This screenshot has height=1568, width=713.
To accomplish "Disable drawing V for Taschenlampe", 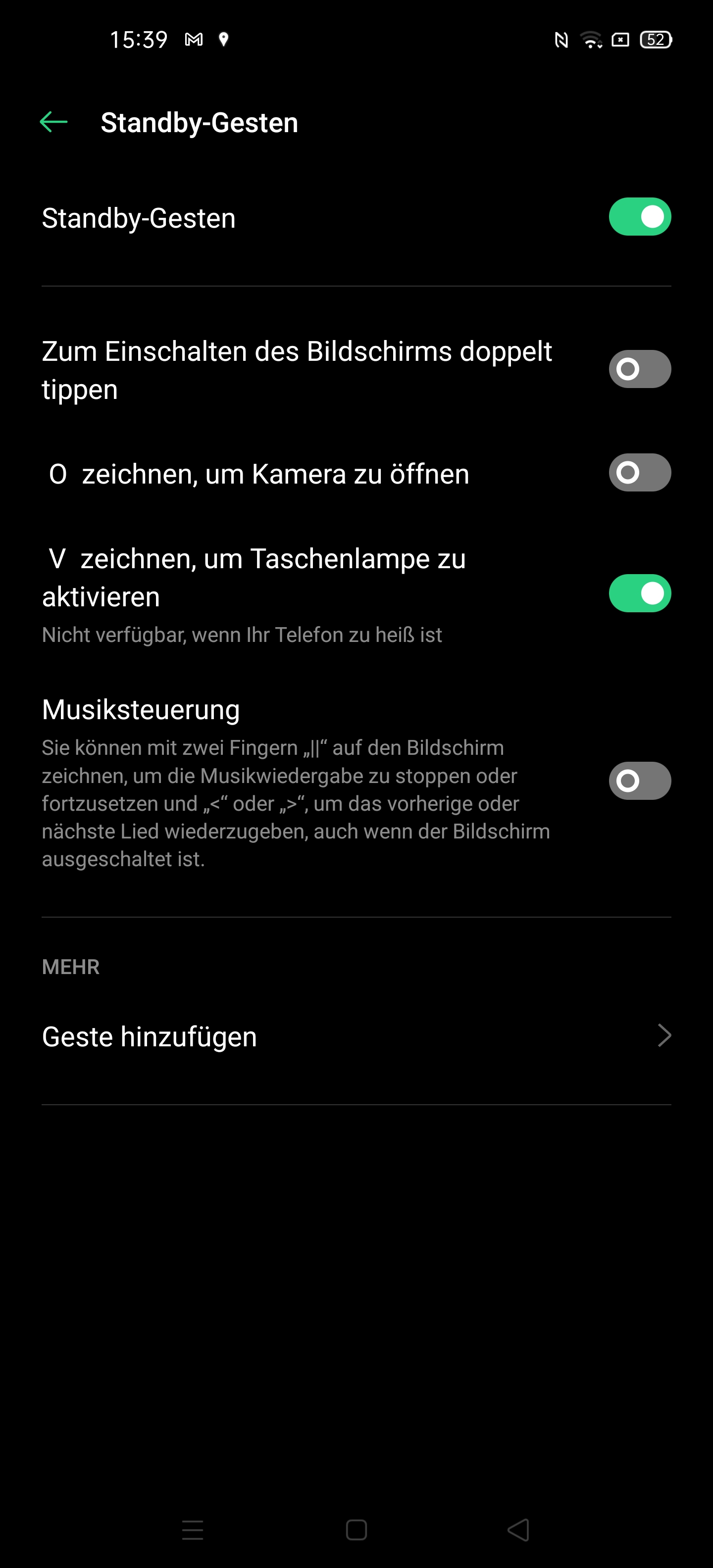I will click(x=639, y=593).
